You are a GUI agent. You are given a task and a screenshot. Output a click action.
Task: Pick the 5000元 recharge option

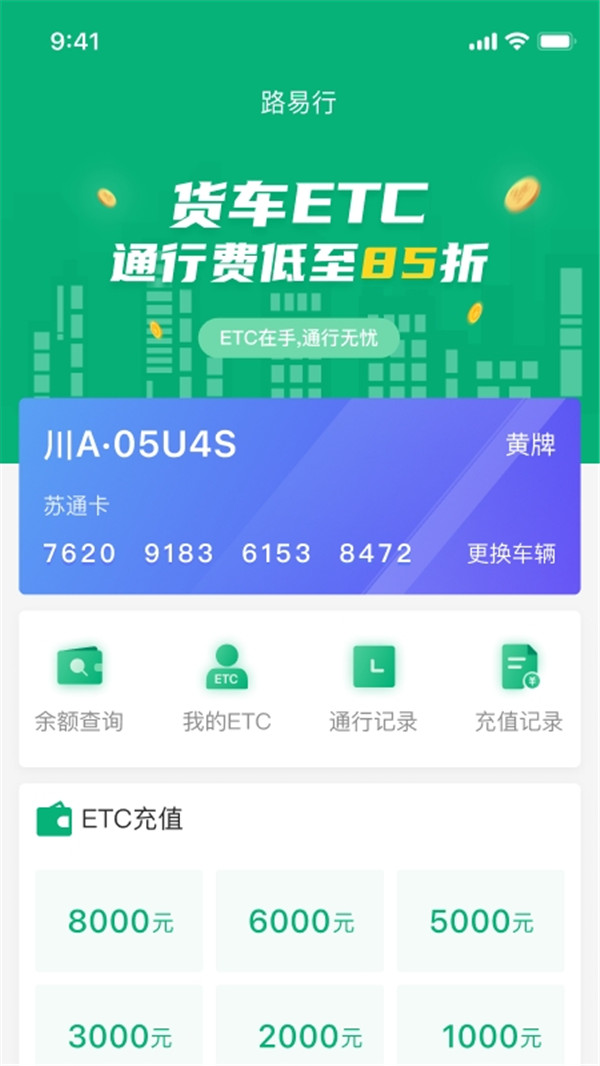click(481, 921)
